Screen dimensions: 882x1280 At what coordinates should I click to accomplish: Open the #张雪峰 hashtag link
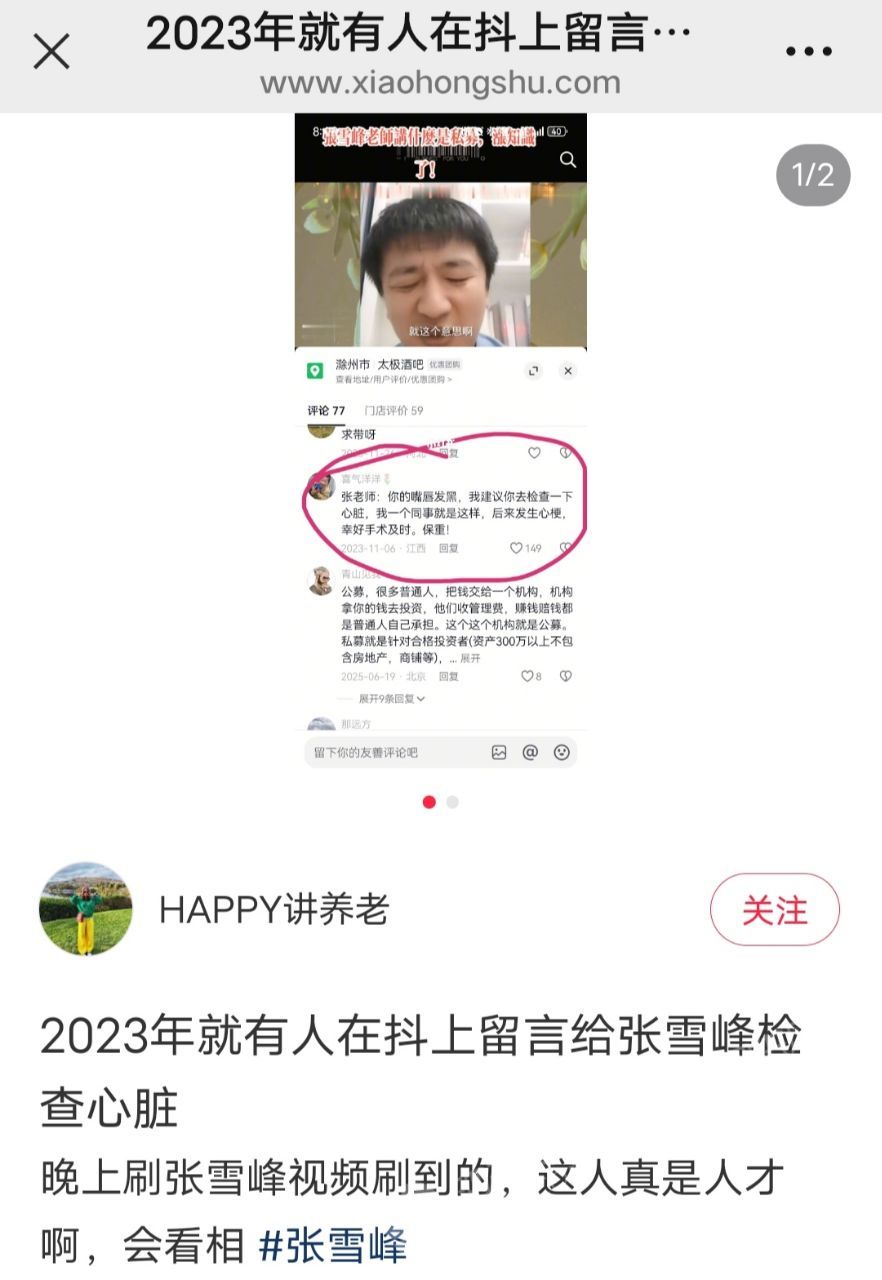332,1245
